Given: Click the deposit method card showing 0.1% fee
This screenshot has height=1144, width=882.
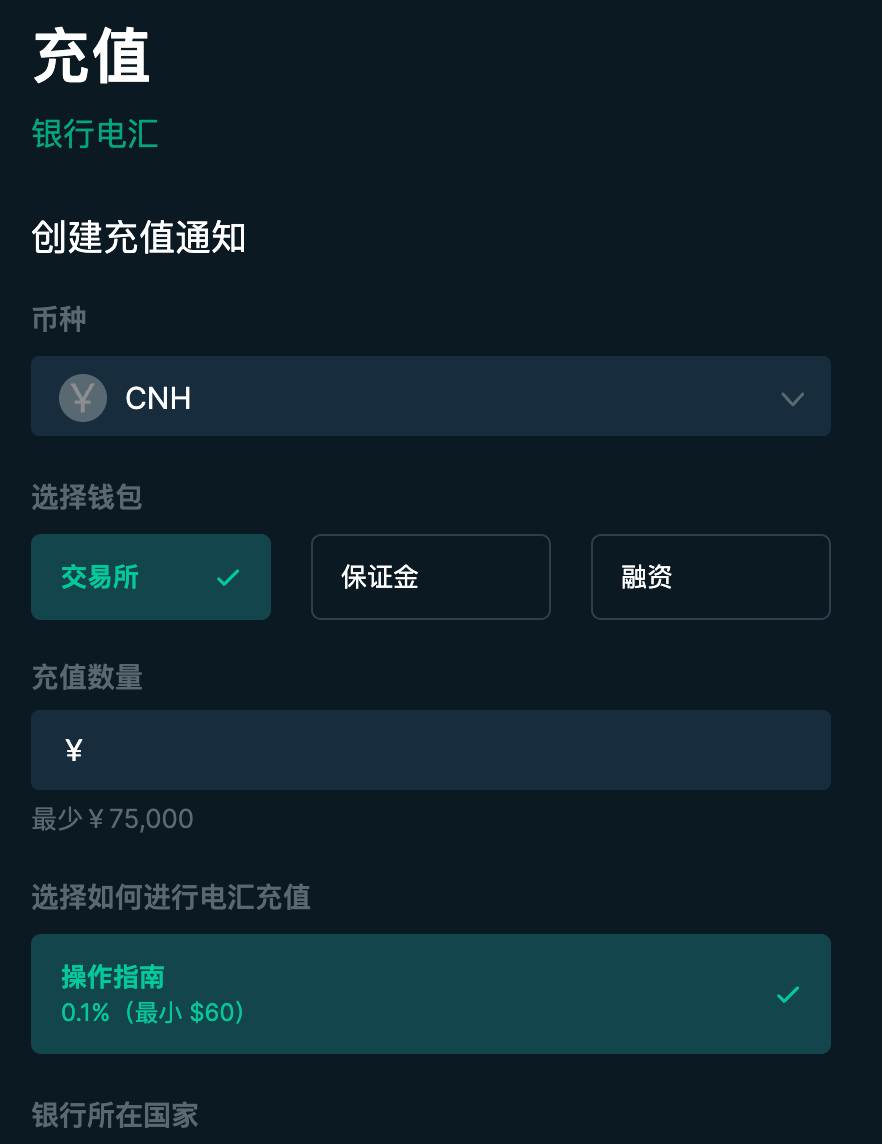Looking at the screenshot, I should 430,993.
